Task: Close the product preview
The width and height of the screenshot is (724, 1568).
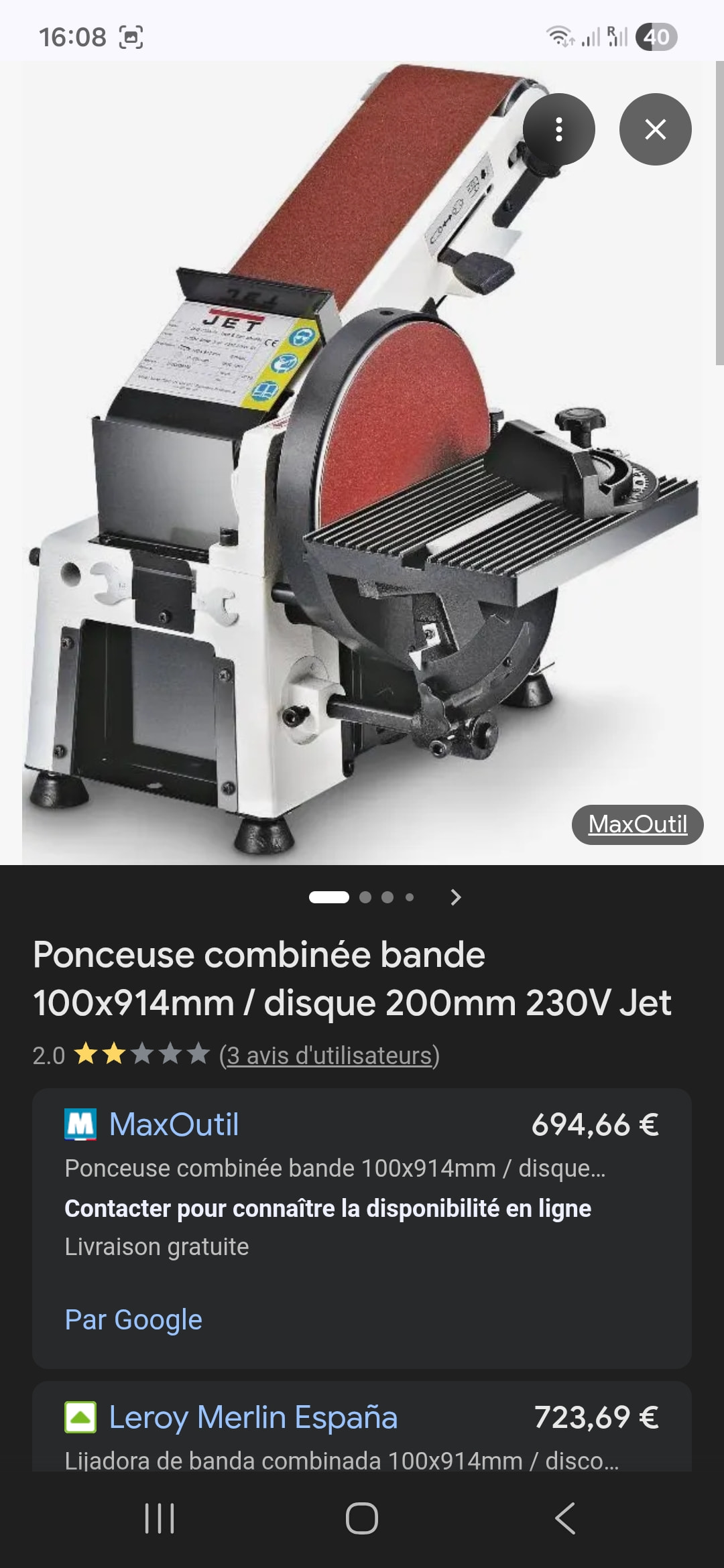Action: (655, 129)
